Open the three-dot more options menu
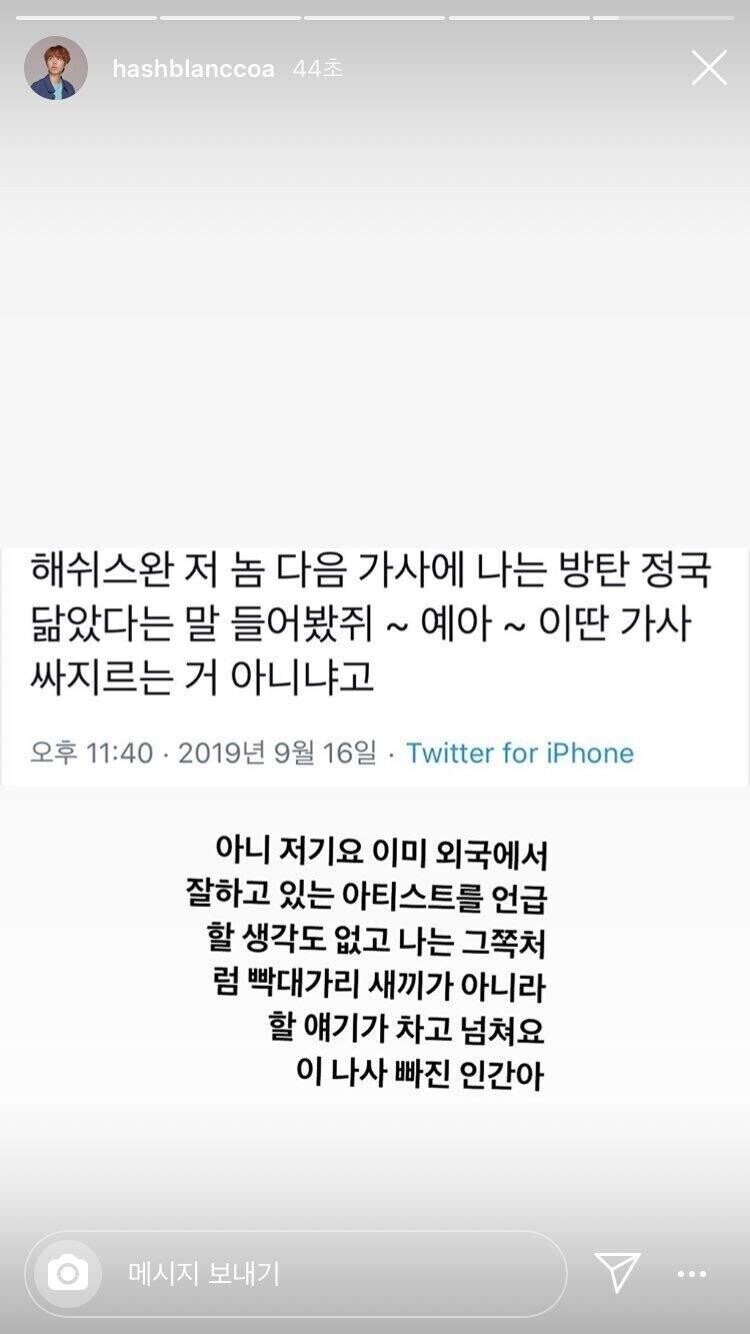Screen dimensions: 750x1334 (x=692, y=1273)
